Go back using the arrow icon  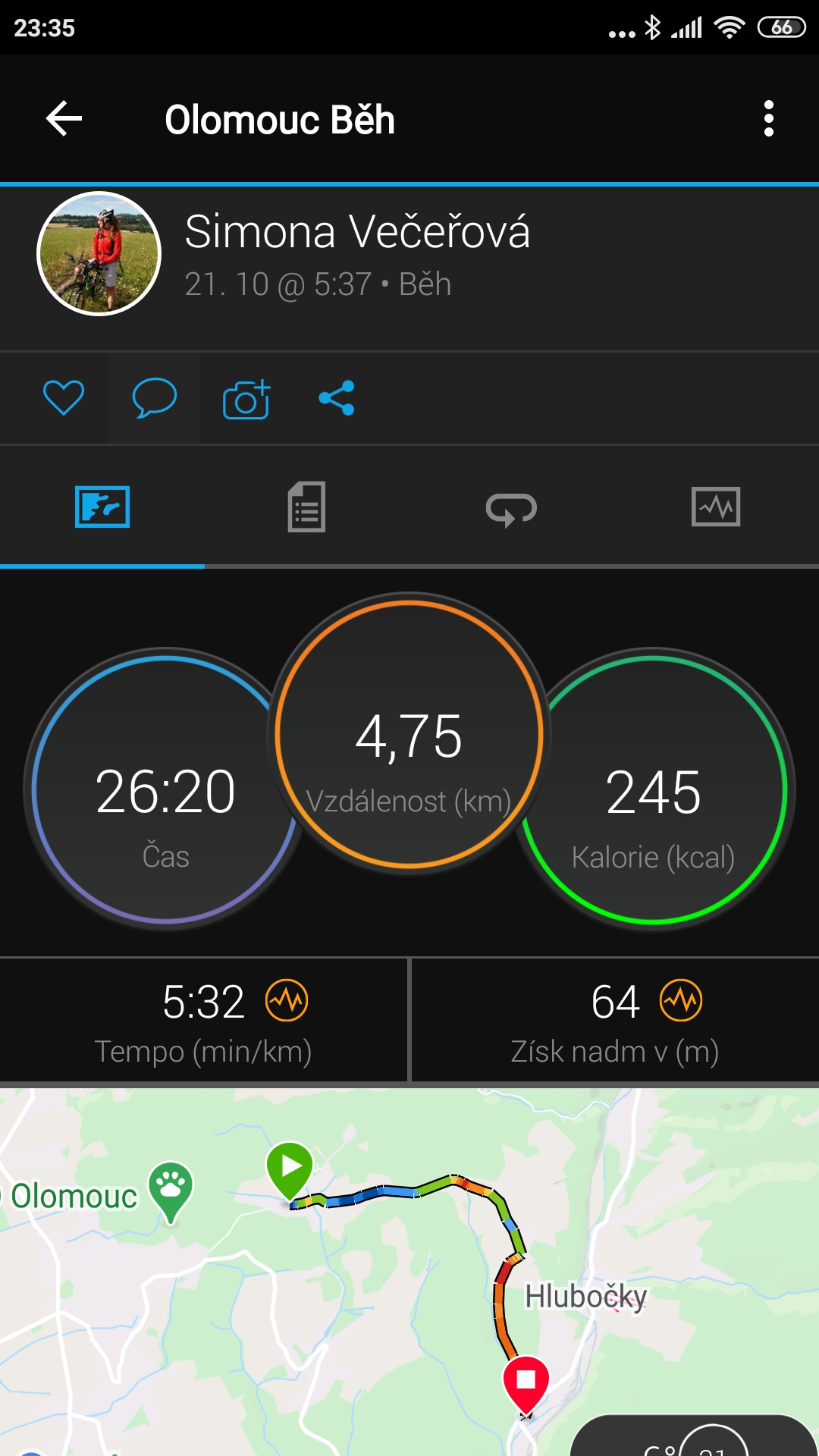point(64,119)
